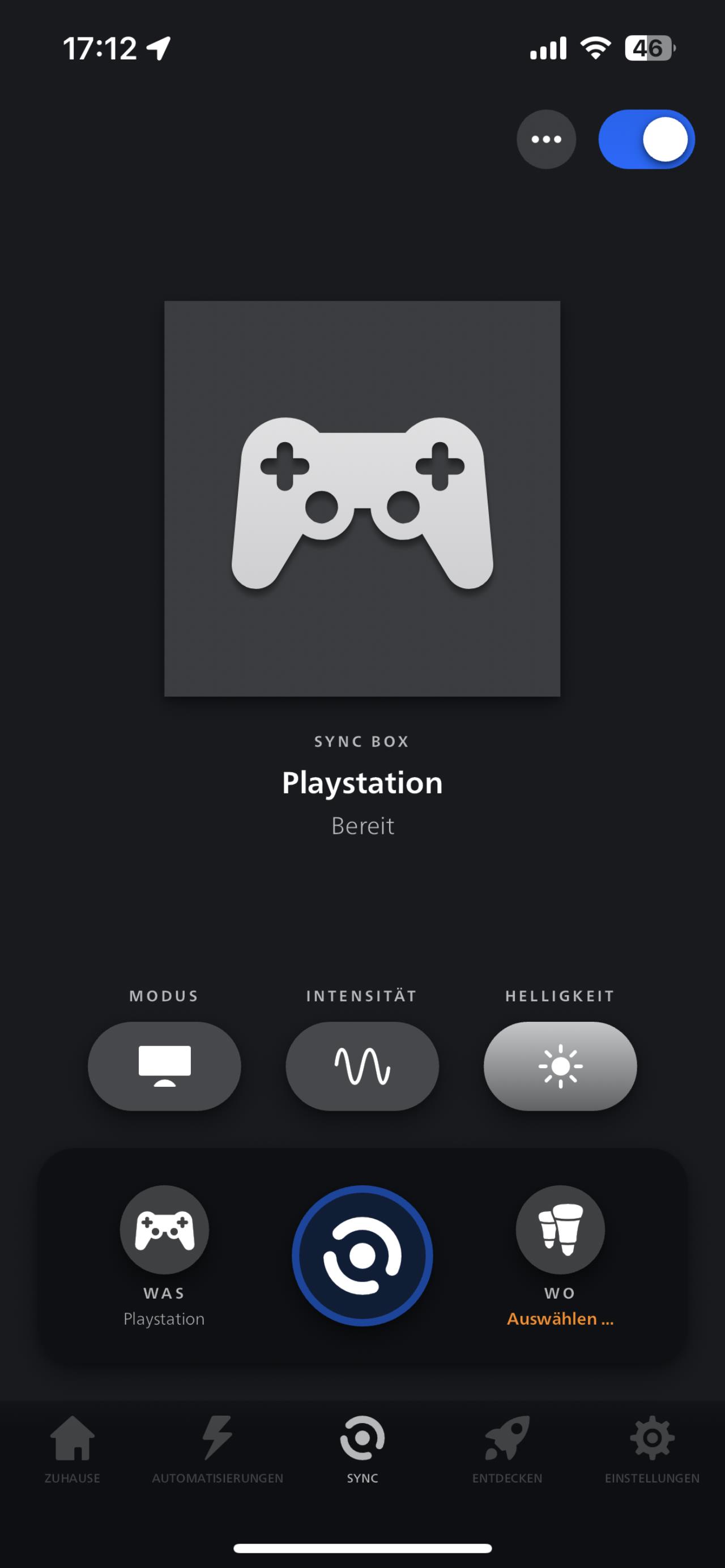Open the Helligkeit brightness button
This screenshot has width=725, height=1568.
coord(560,1066)
